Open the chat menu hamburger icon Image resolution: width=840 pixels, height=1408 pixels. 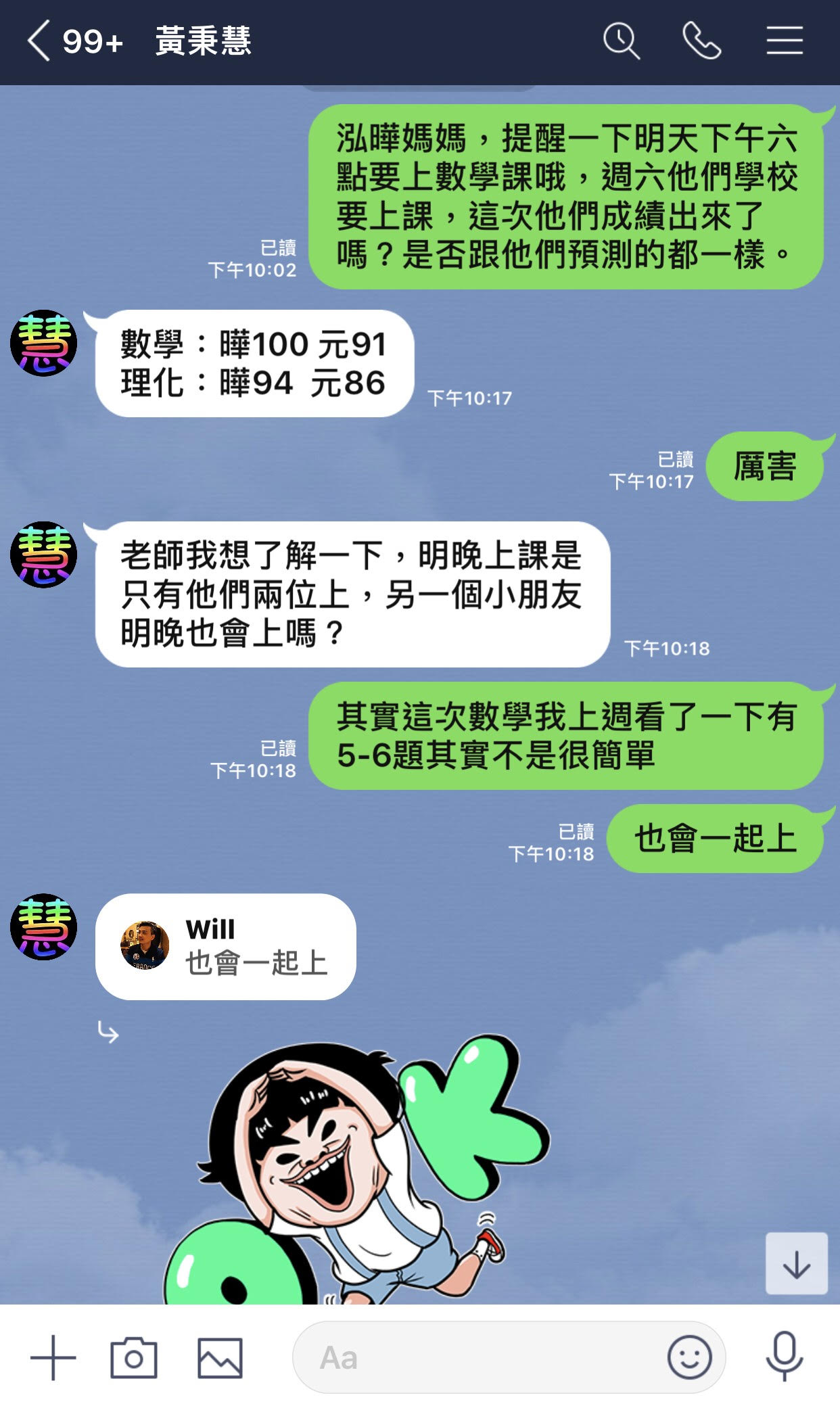(x=785, y=41)
